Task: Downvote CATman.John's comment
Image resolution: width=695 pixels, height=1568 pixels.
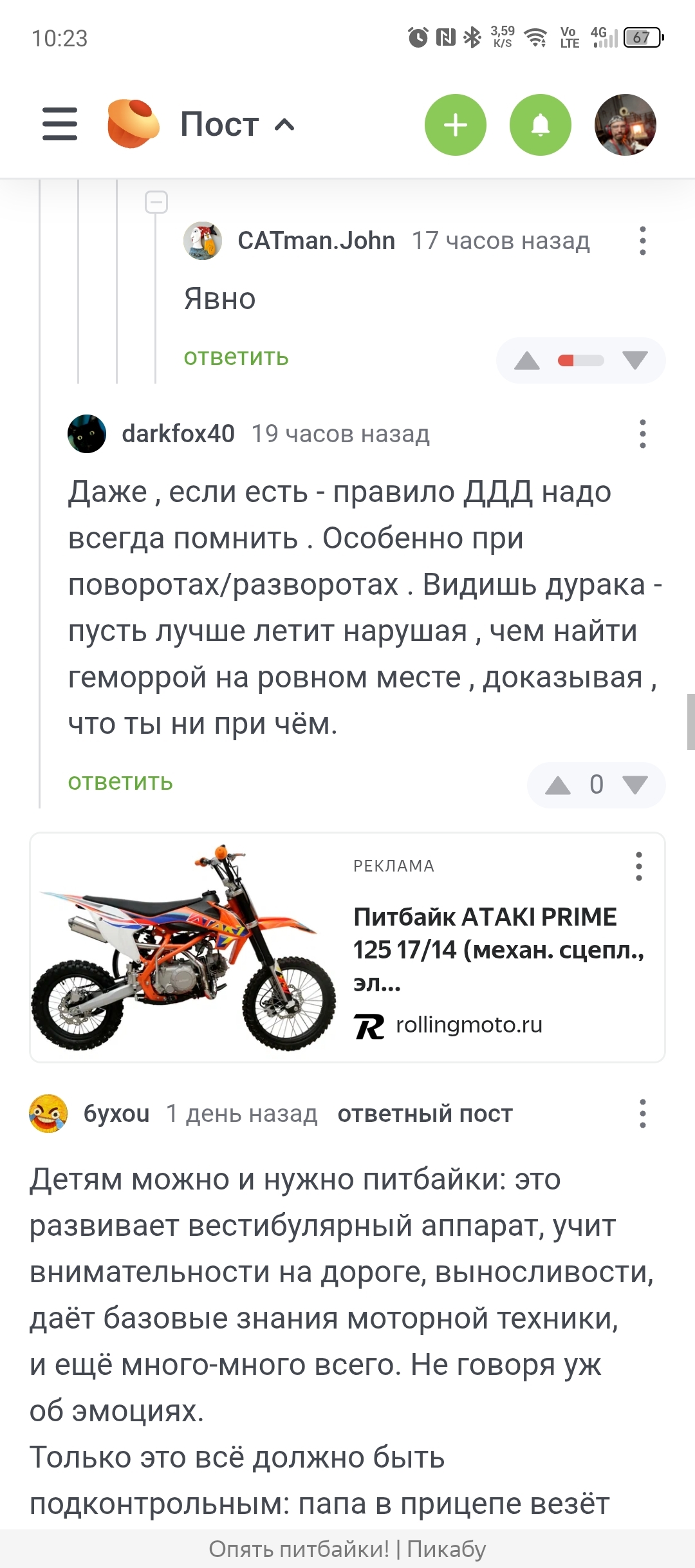Action: pyautogui.click(x=635, y=360)
